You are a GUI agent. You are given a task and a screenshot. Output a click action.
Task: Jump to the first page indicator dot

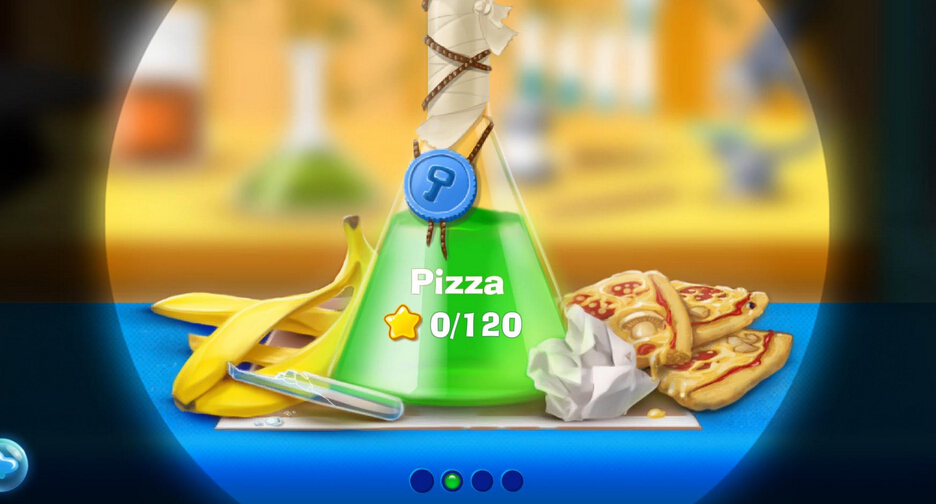[422, 481]
